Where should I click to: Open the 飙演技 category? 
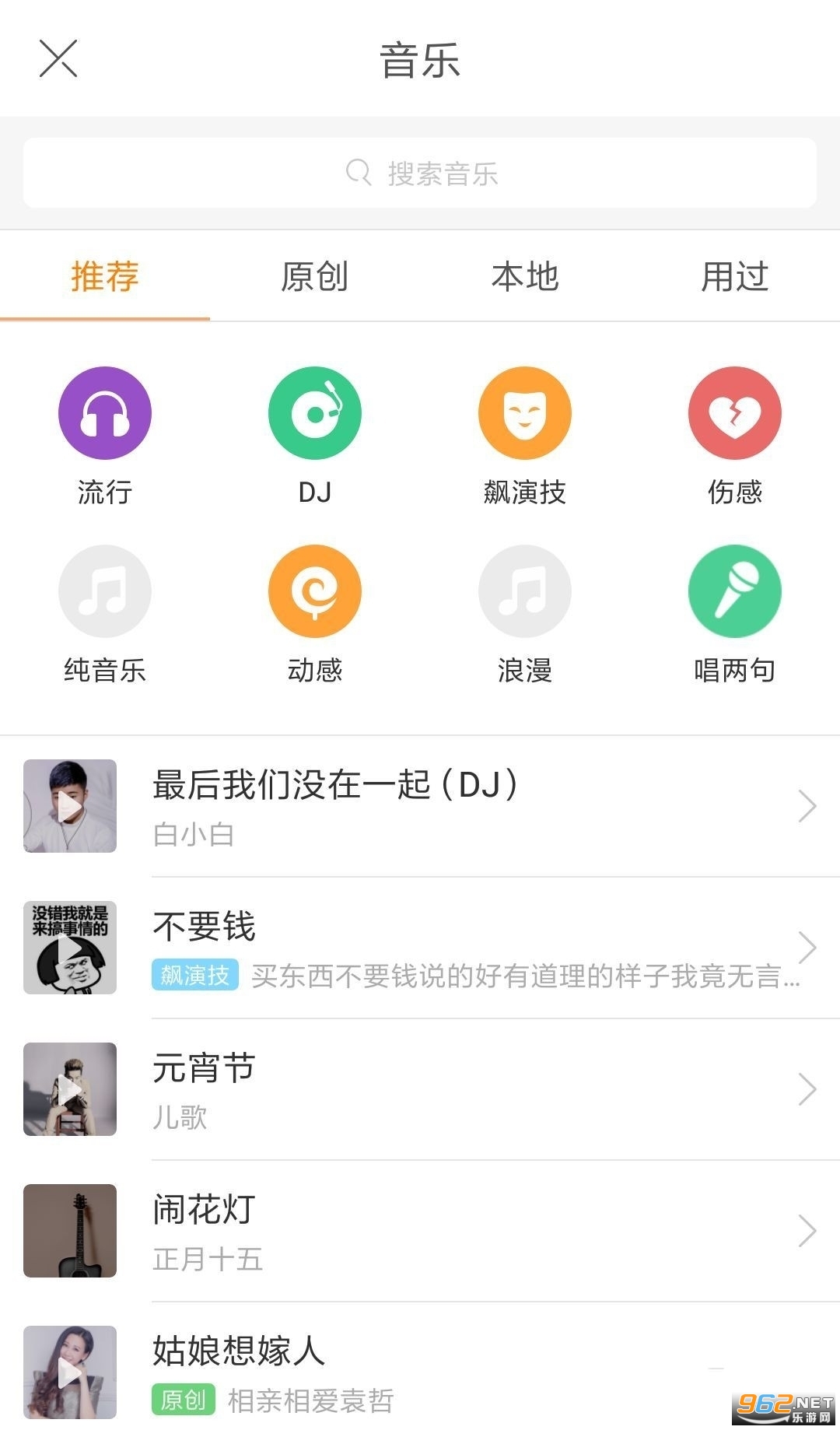[x=525, y=414]
